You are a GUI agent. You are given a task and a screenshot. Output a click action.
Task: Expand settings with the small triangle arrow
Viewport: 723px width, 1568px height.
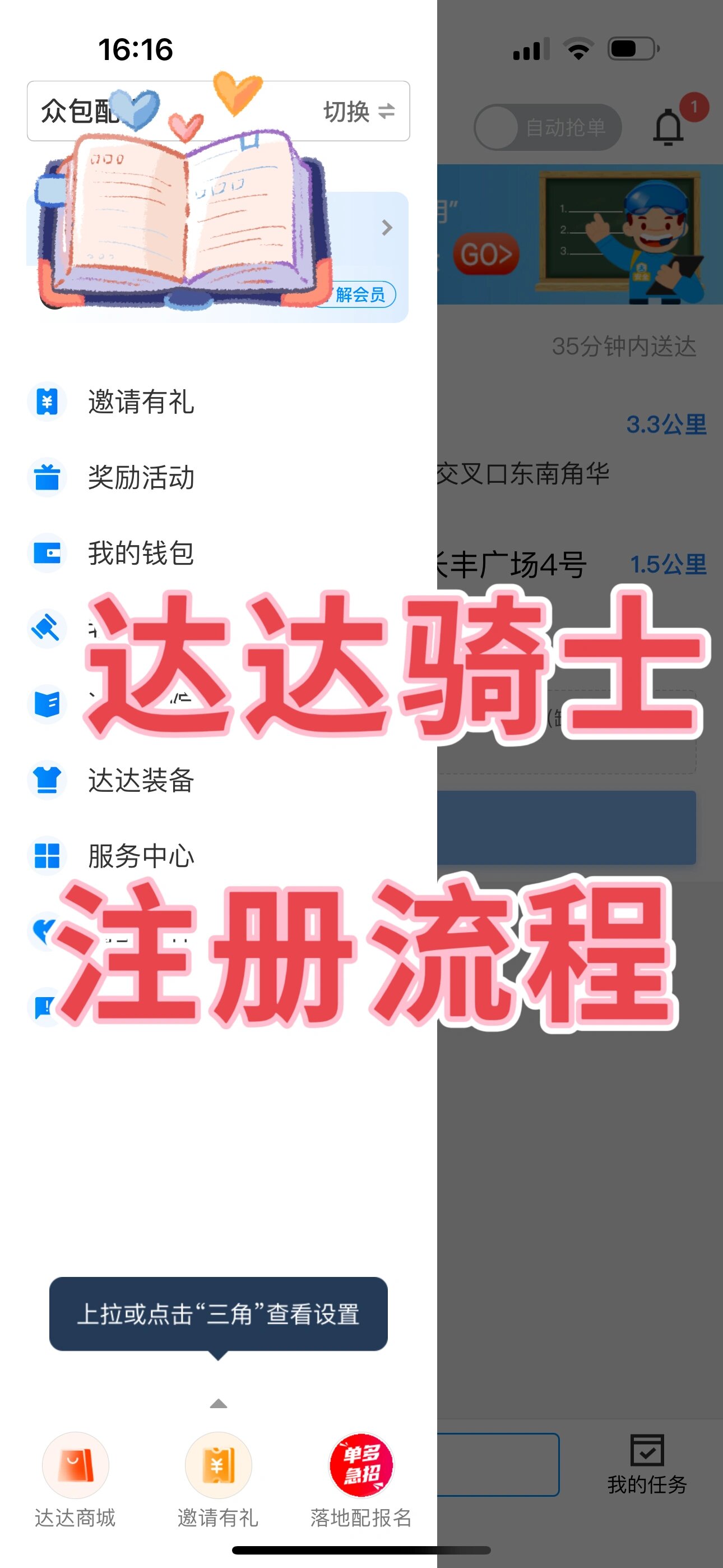coord(219,1404)
